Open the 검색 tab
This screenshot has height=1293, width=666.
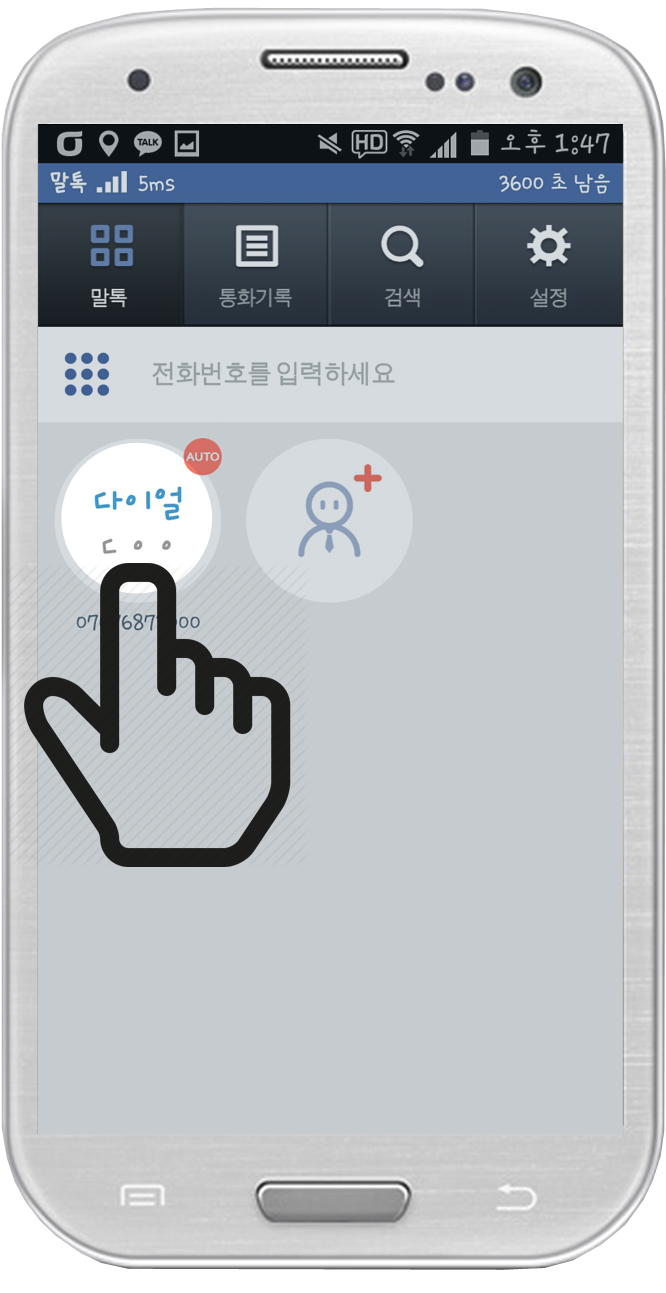point(402,265)
